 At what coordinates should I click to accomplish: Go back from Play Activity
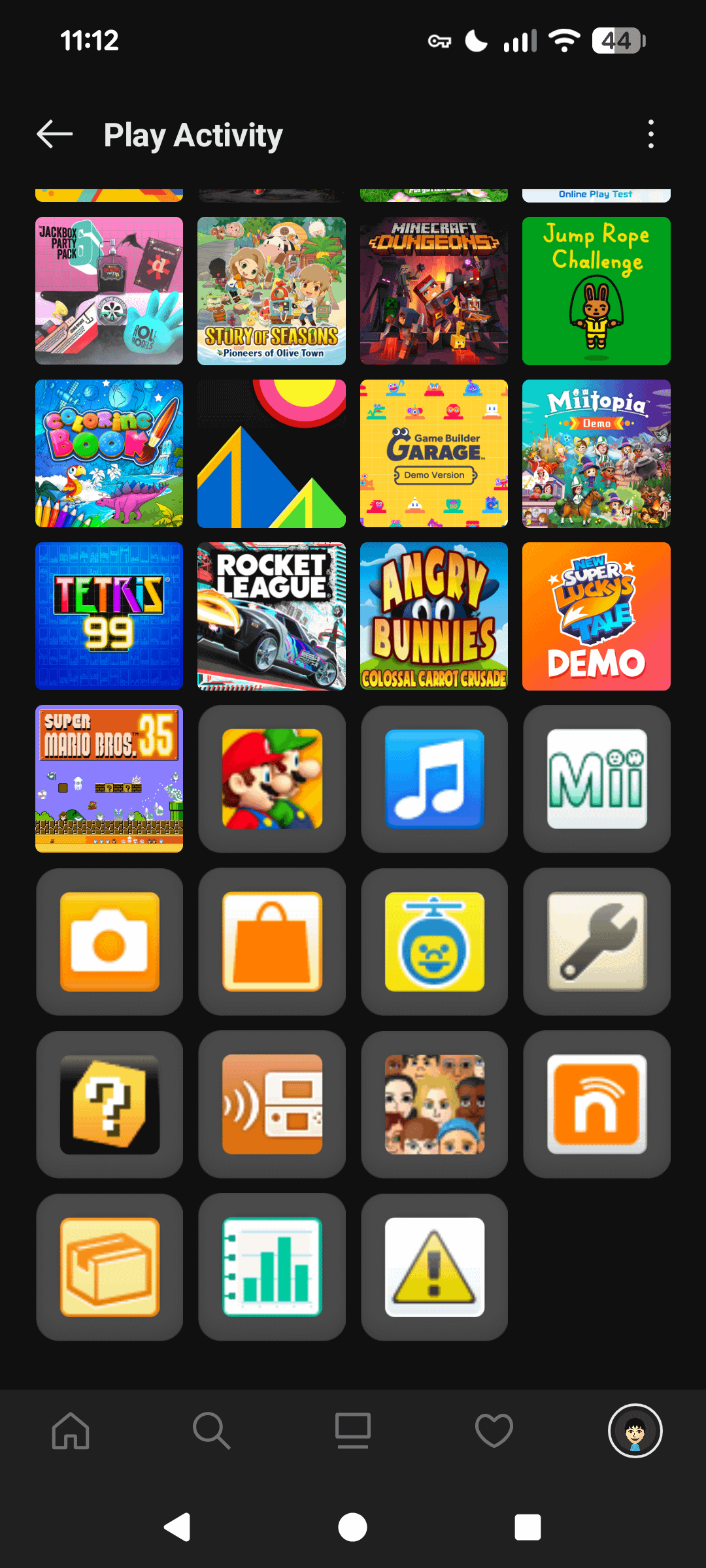coord(55,135)
